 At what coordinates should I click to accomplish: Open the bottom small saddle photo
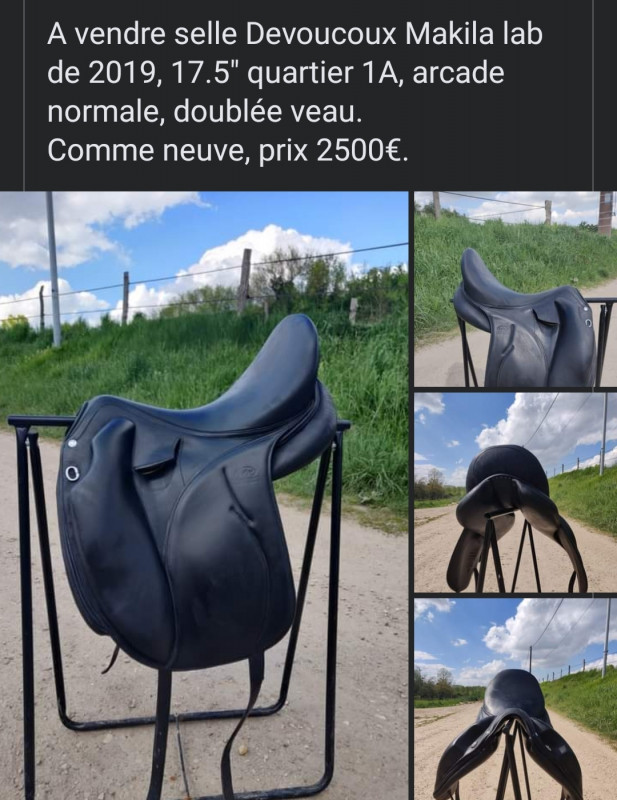coord(515,699)
